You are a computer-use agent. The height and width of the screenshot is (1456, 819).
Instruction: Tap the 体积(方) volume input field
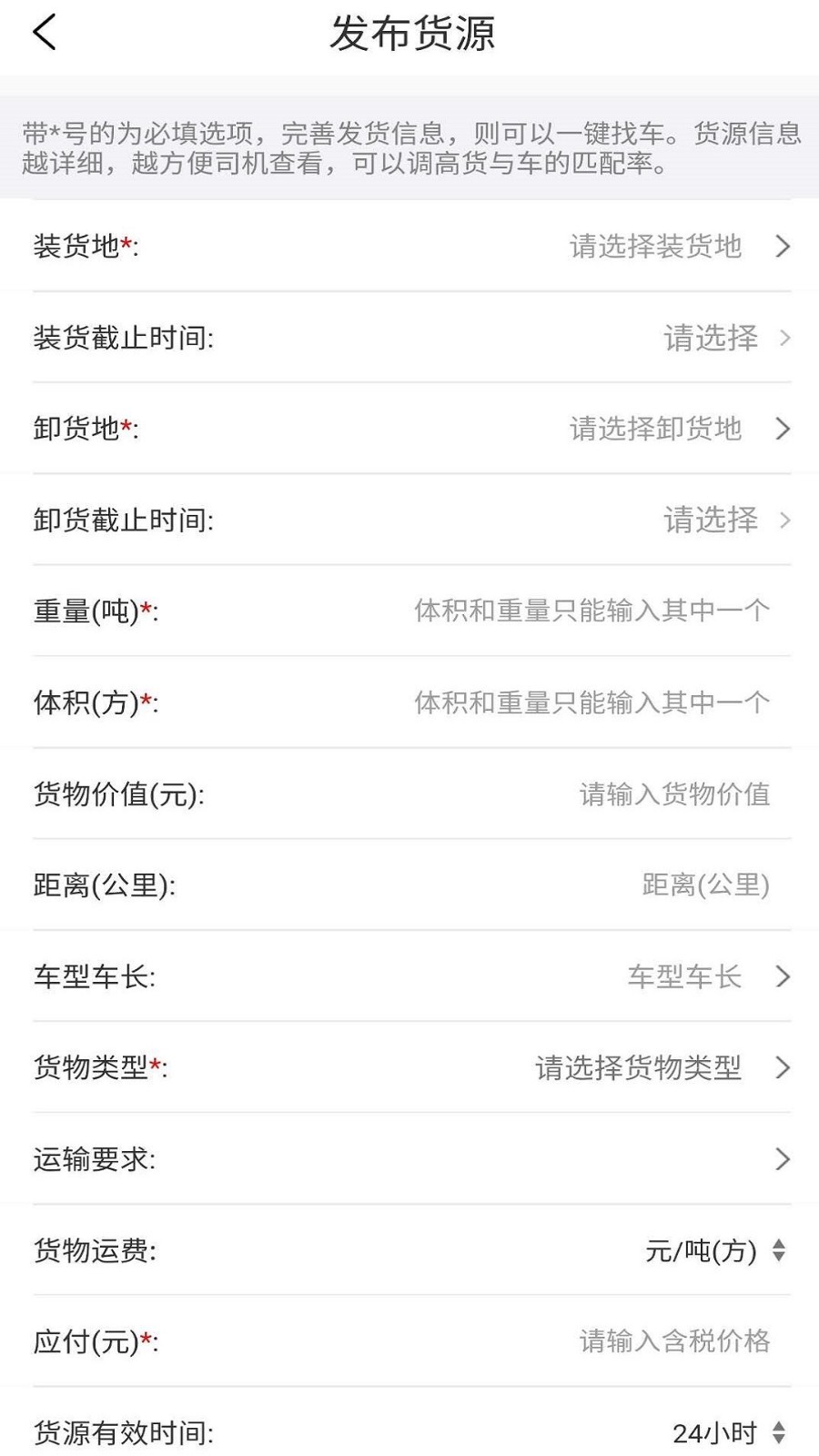(591, 703)
